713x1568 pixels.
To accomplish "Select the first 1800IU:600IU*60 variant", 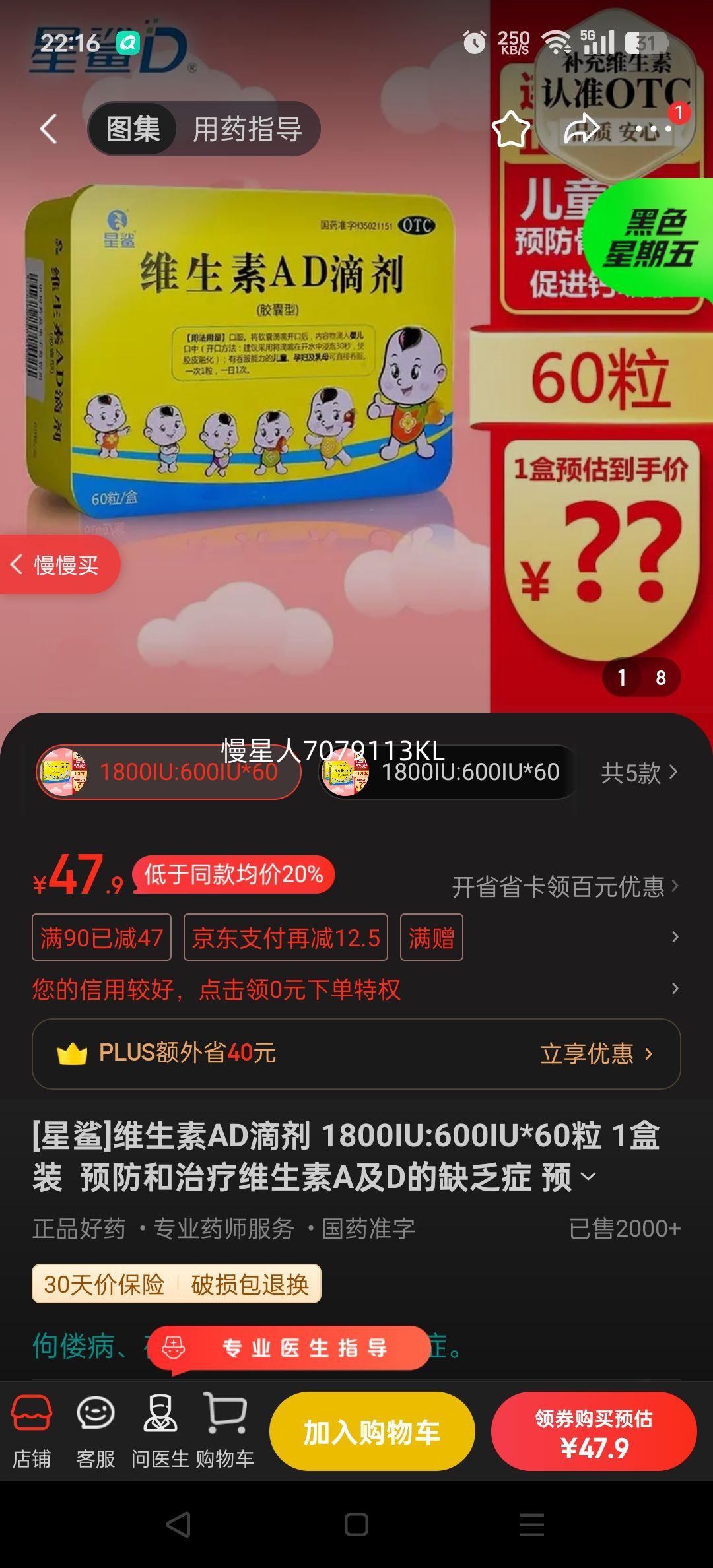I will (168, 772).
